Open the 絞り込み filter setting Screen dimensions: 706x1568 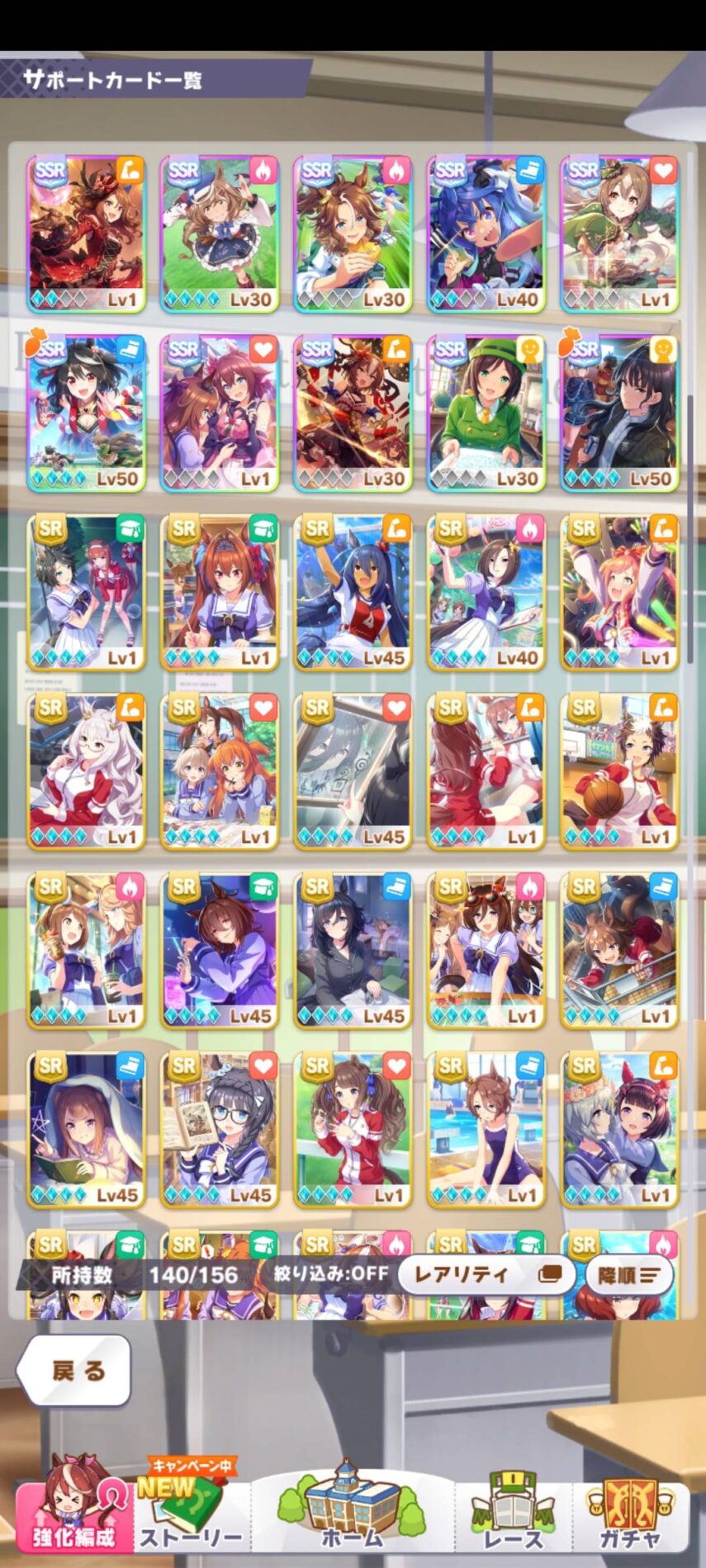coord(330,1274)
